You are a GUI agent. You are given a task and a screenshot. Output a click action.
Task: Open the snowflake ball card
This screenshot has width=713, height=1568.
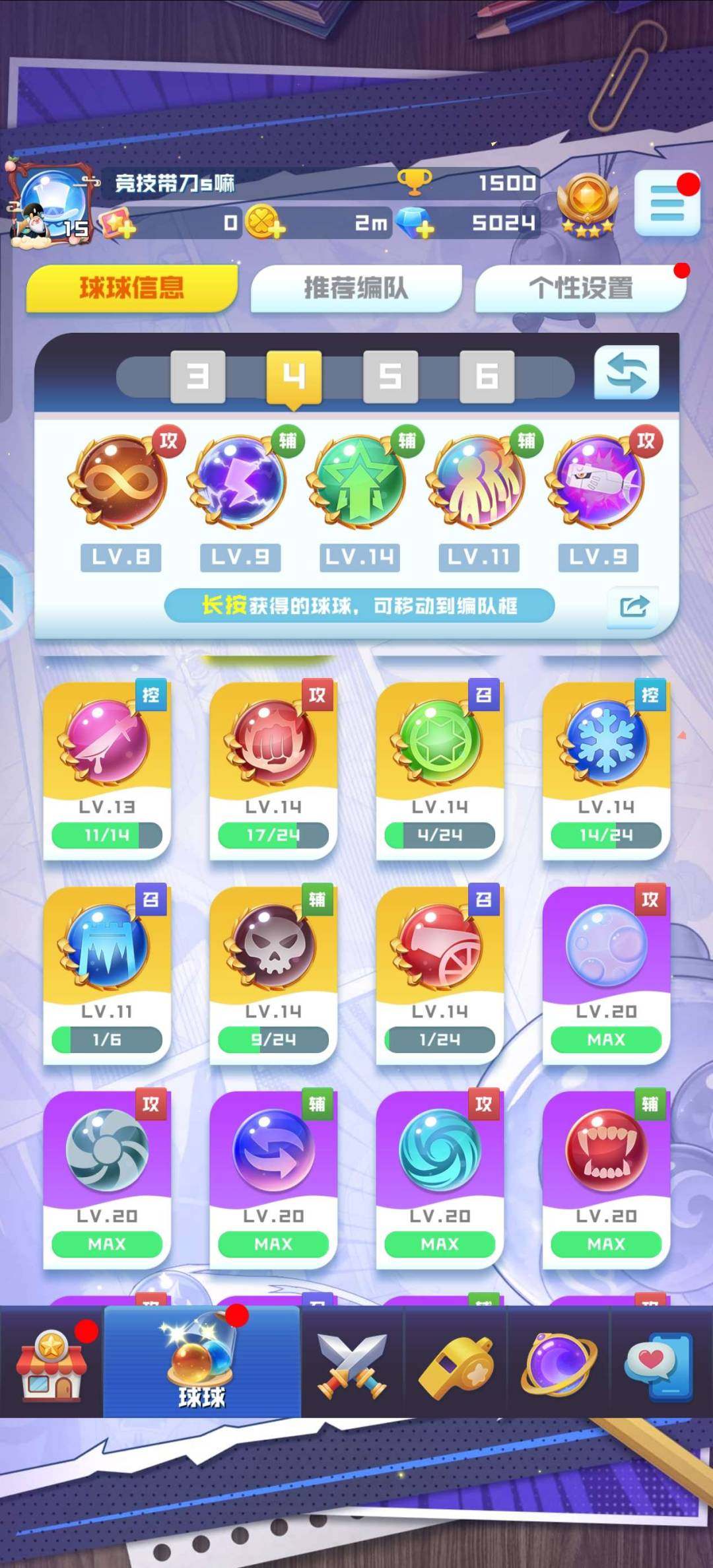click(606, 769)
